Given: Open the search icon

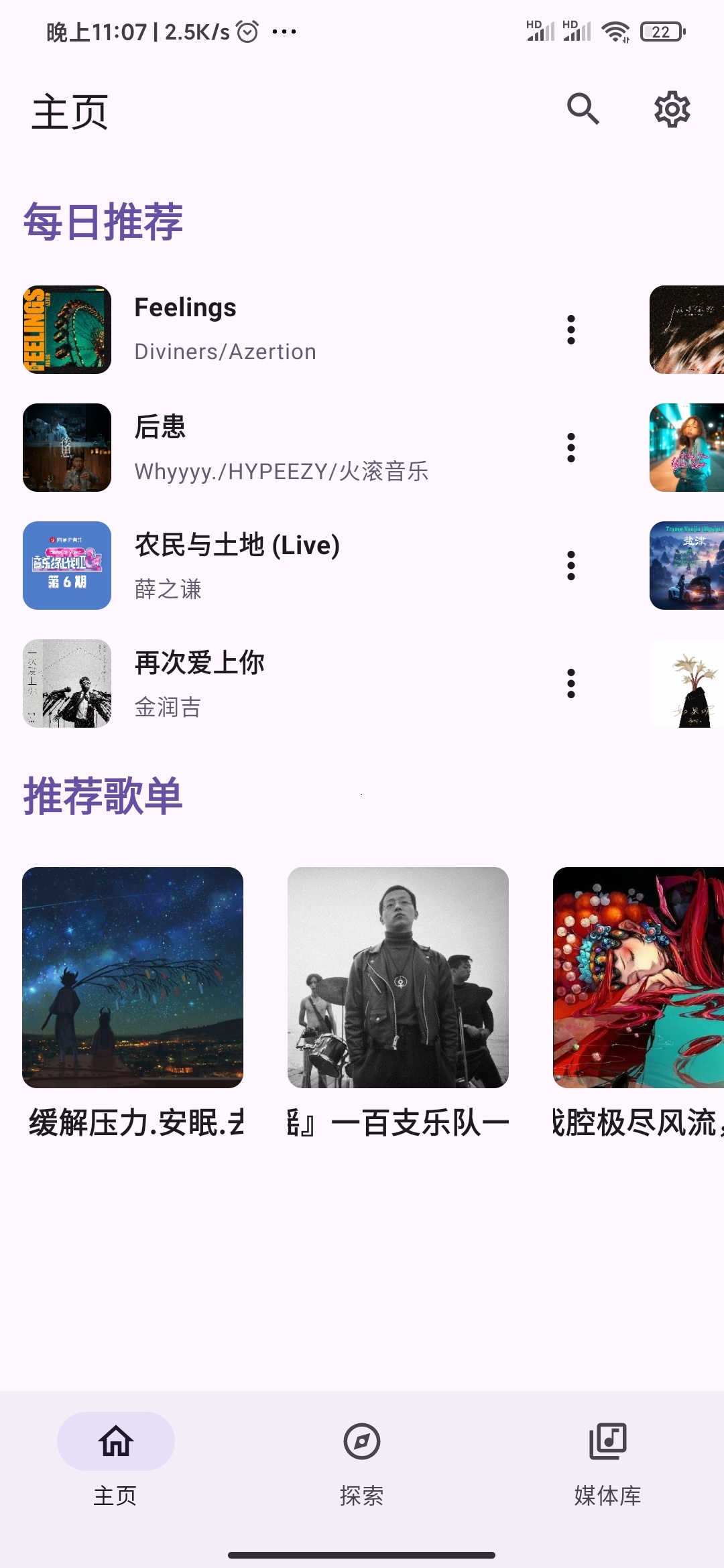Looking at the screenshot, I should (x=583, y=109).
